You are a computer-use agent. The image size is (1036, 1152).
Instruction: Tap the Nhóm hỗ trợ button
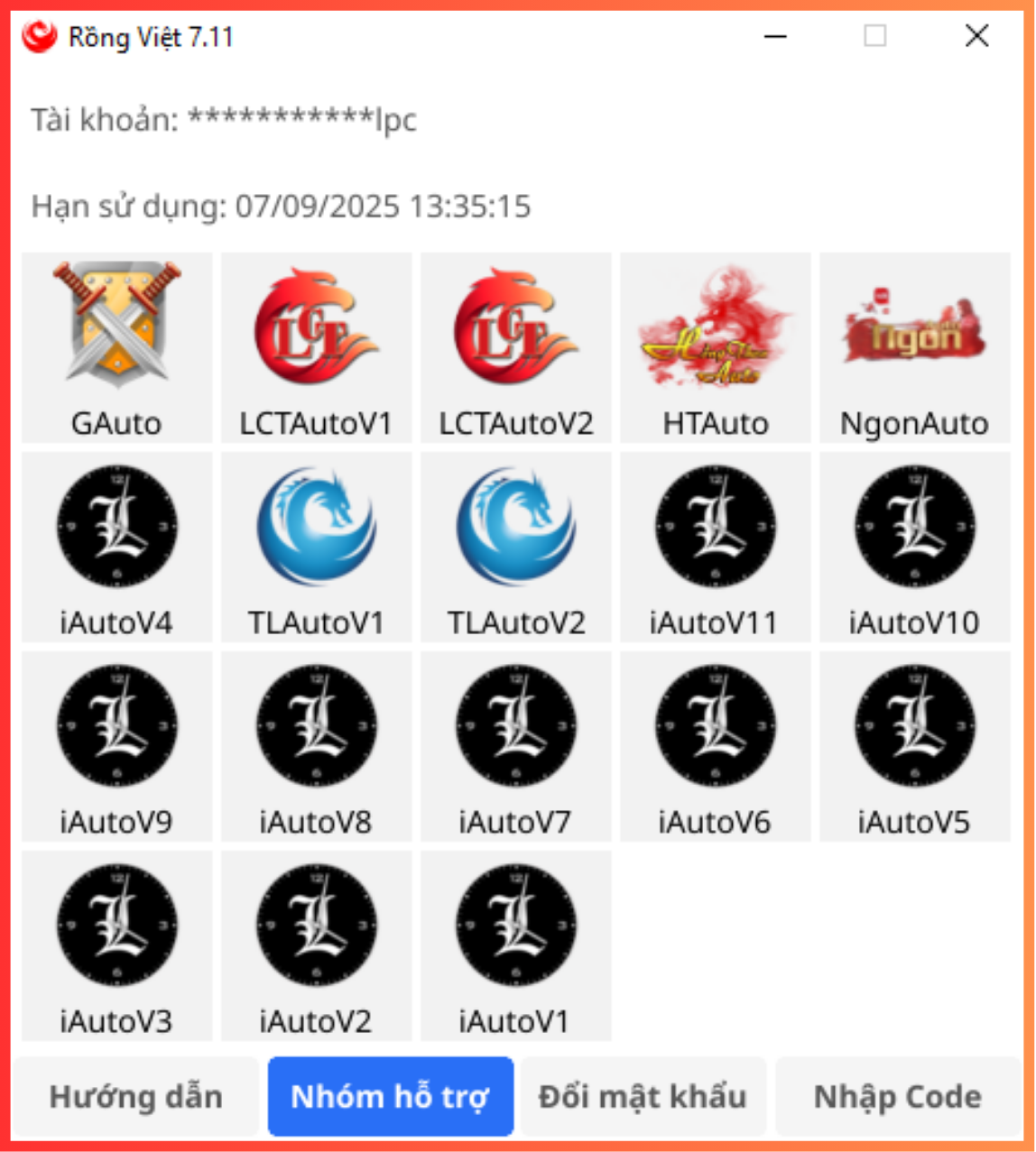pos(390,1096)
